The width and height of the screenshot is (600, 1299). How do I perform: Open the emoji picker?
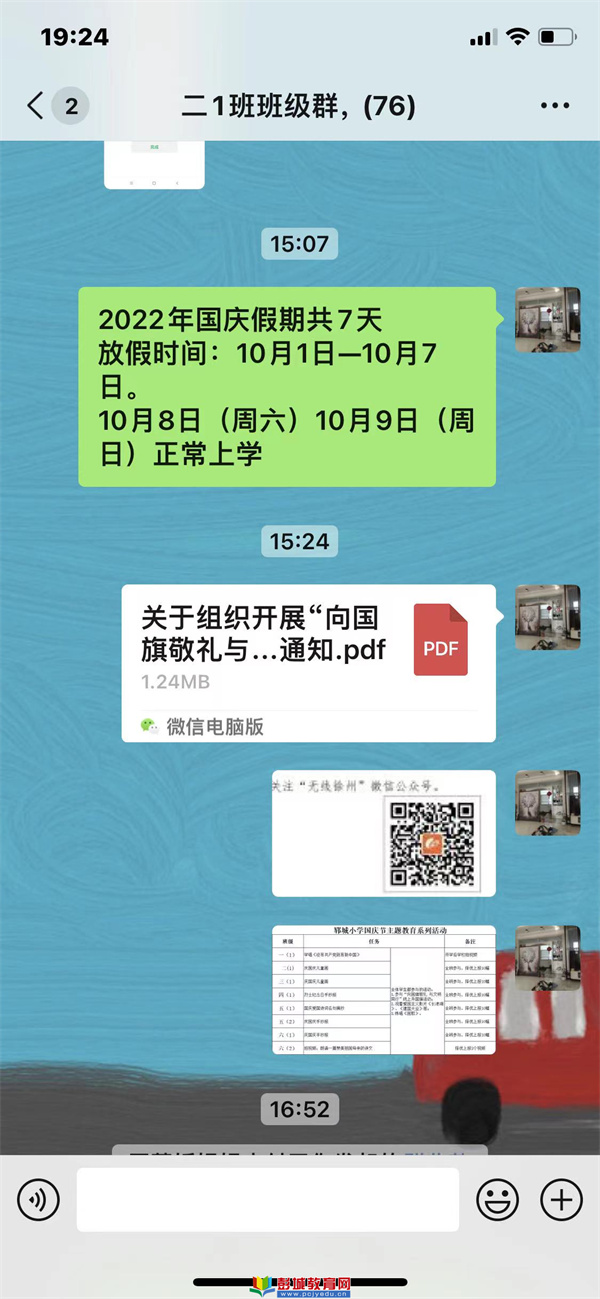[496, 1199]
